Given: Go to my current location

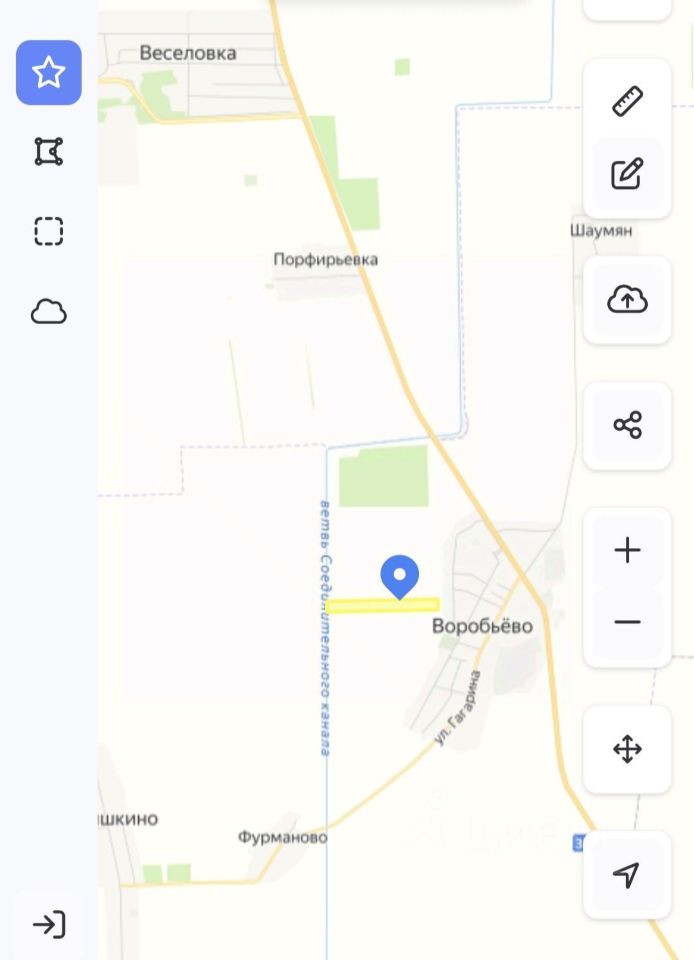Looking at the screenshot, I should coord(627,875).
